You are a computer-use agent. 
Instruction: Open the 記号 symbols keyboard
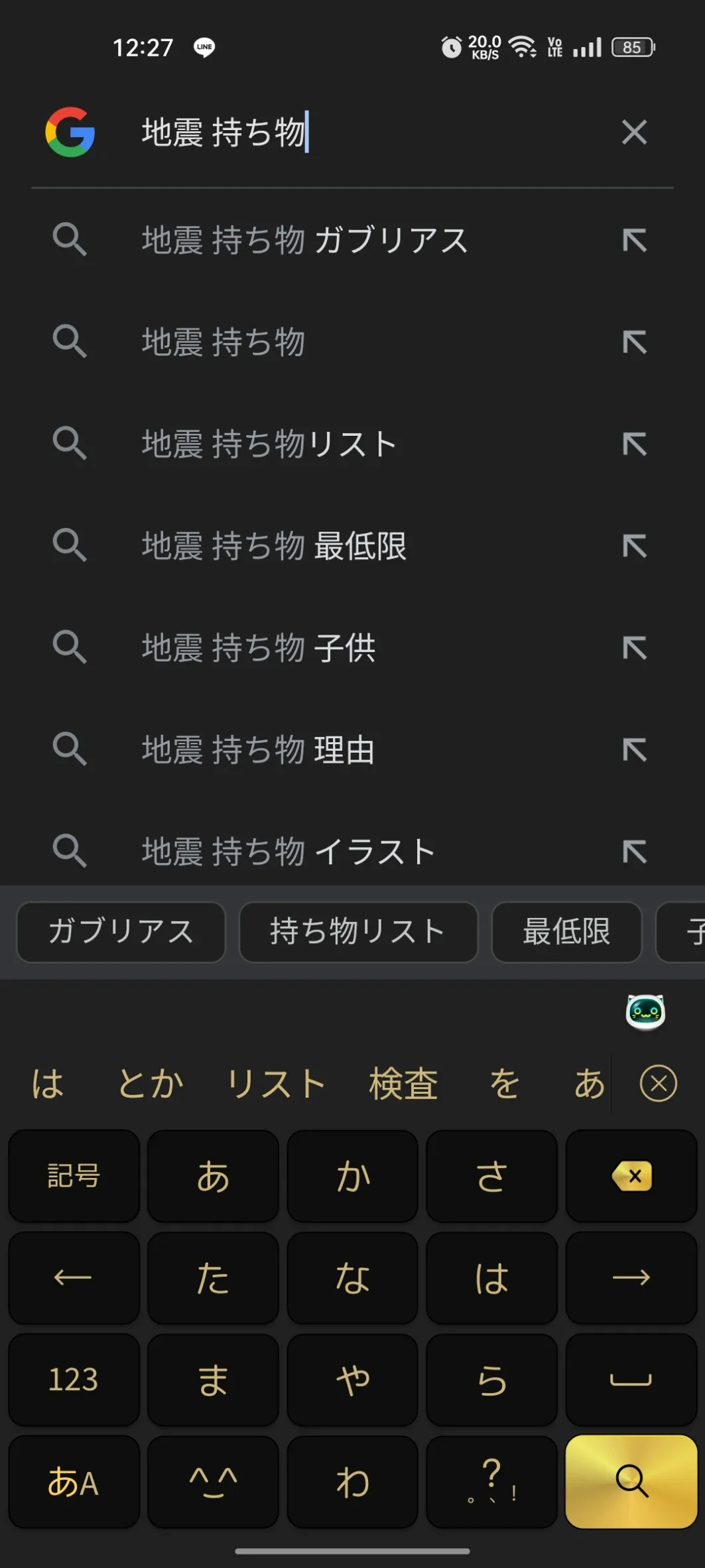pyautogui.click(x=74, y=1176)
